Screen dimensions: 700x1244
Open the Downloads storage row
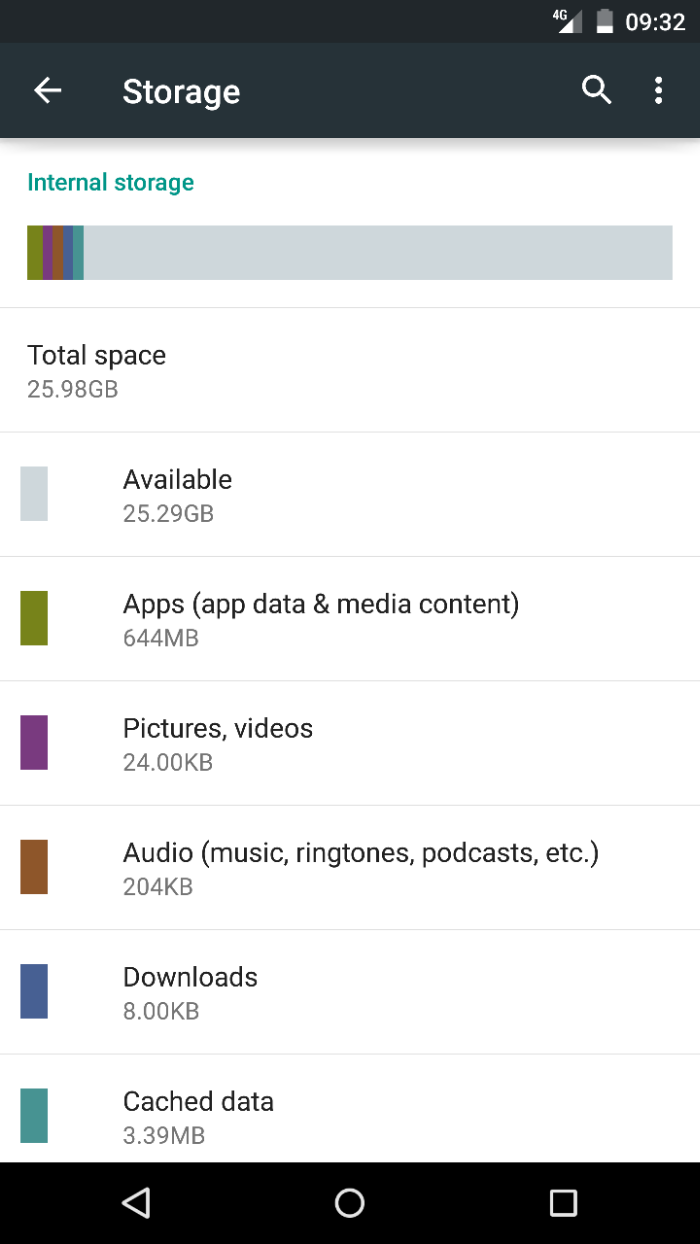[x=350, y=992]
